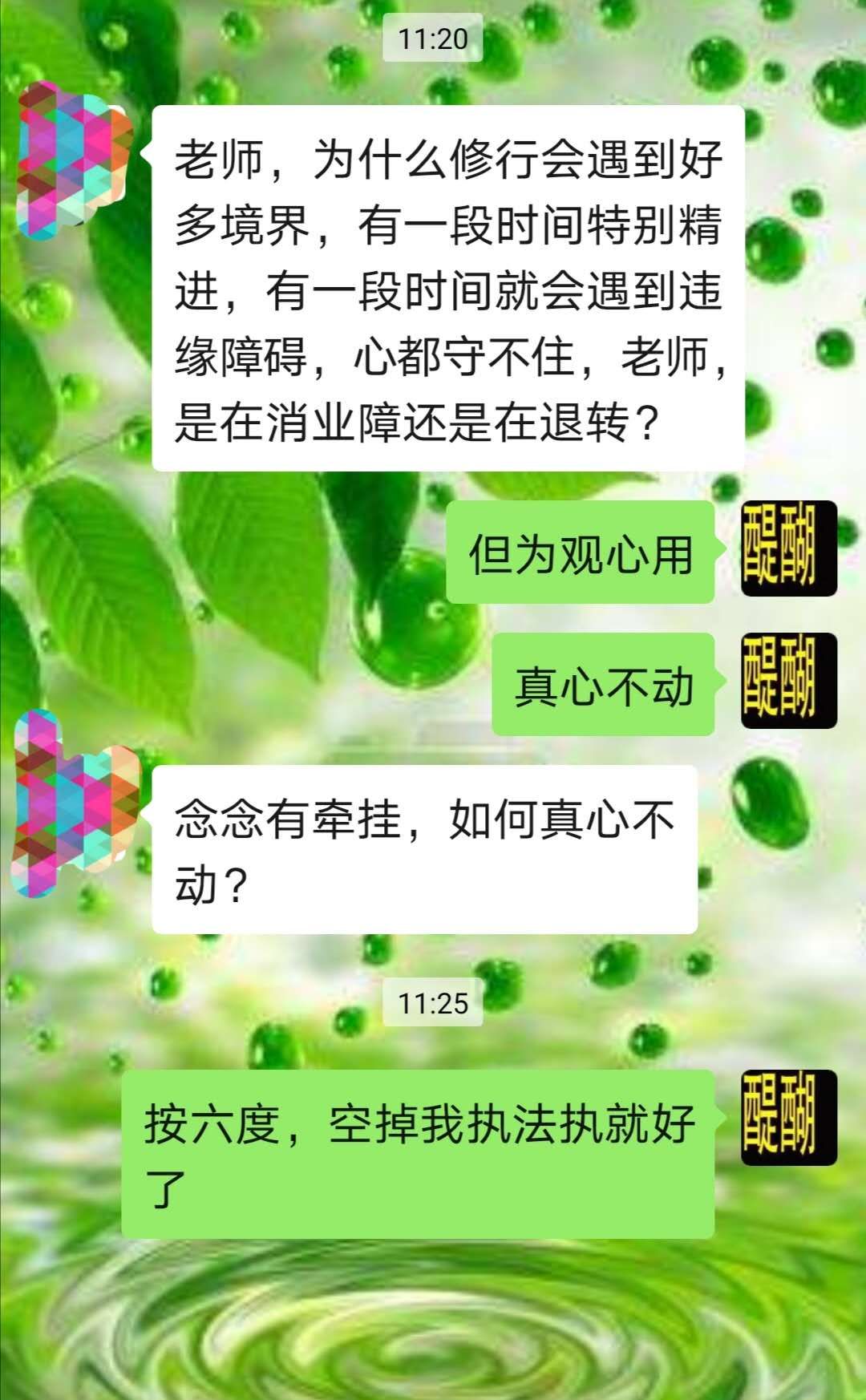This screenshot has width=866, height=1400.
Task: Click the long white question bubble about 修行境界
Action: coord(449,289)
